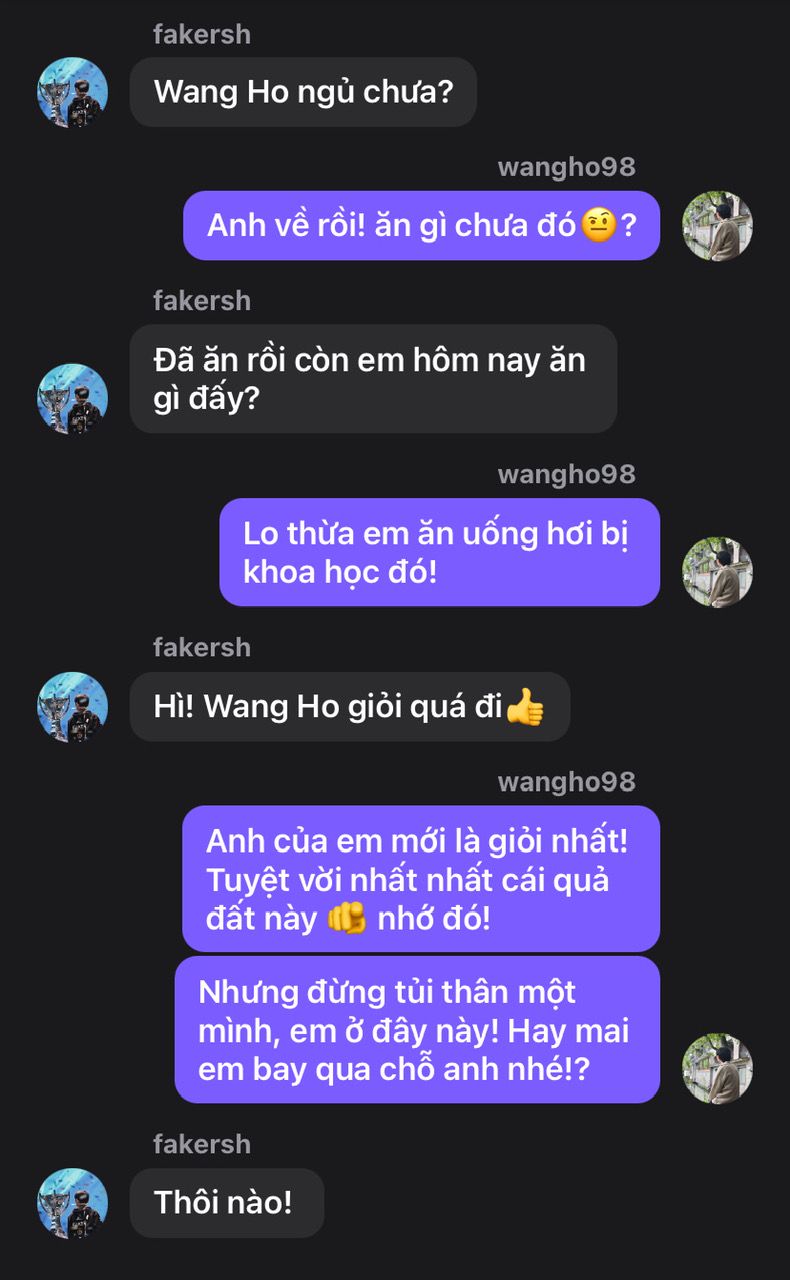The width and height of the screenshot is (790, 1280).
Task: Open fakersh's avatar beside "Wang Ho ngủ chưa?"
Action: point(72,92)
